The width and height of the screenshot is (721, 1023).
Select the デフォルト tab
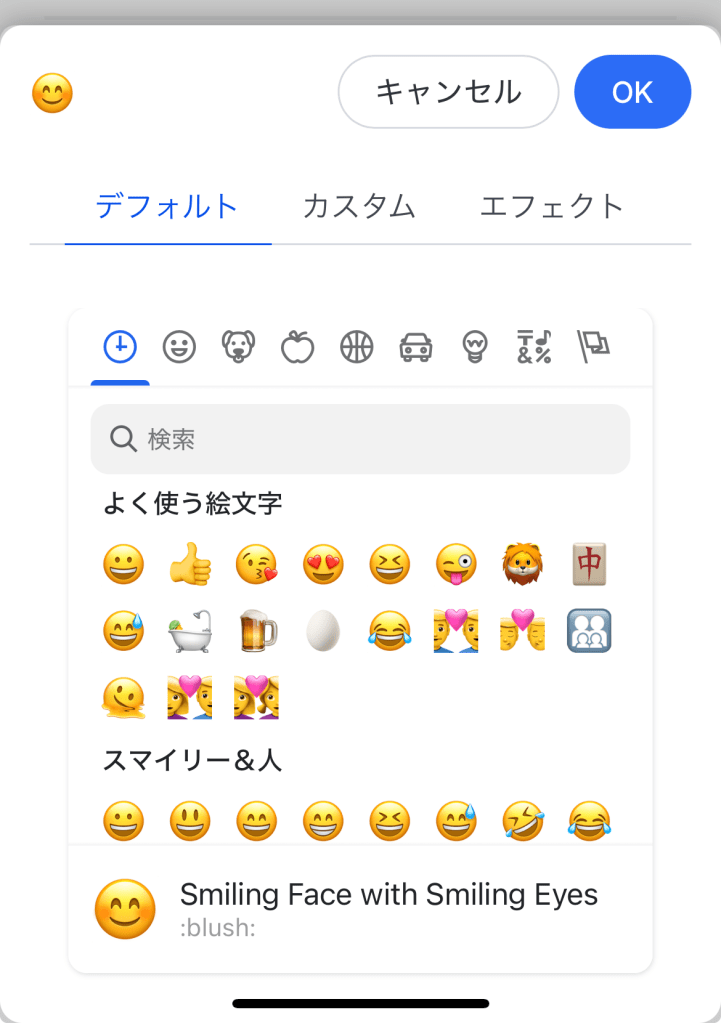(x=167, y=207)
